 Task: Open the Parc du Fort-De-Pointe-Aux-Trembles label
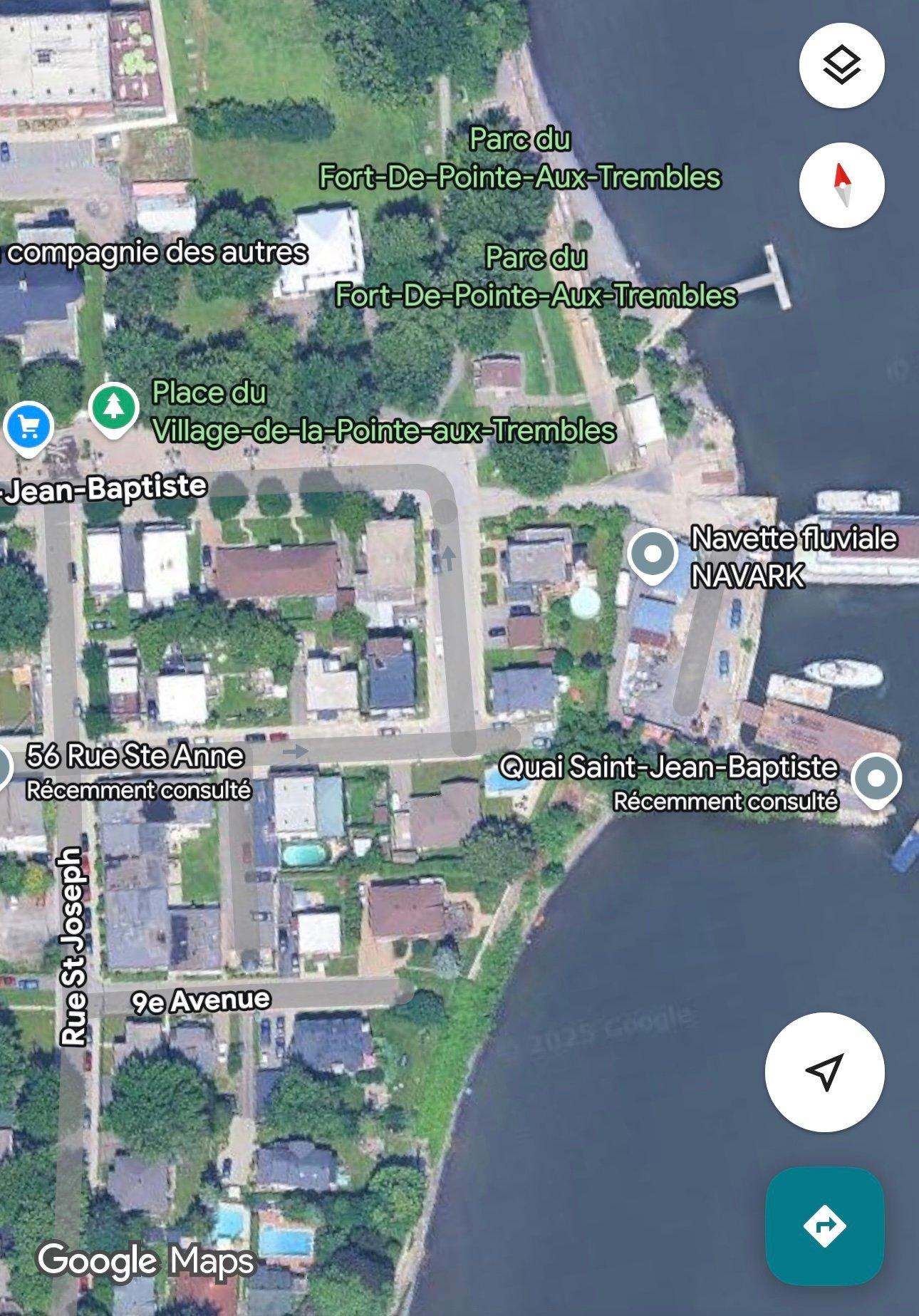pos(522,160)
